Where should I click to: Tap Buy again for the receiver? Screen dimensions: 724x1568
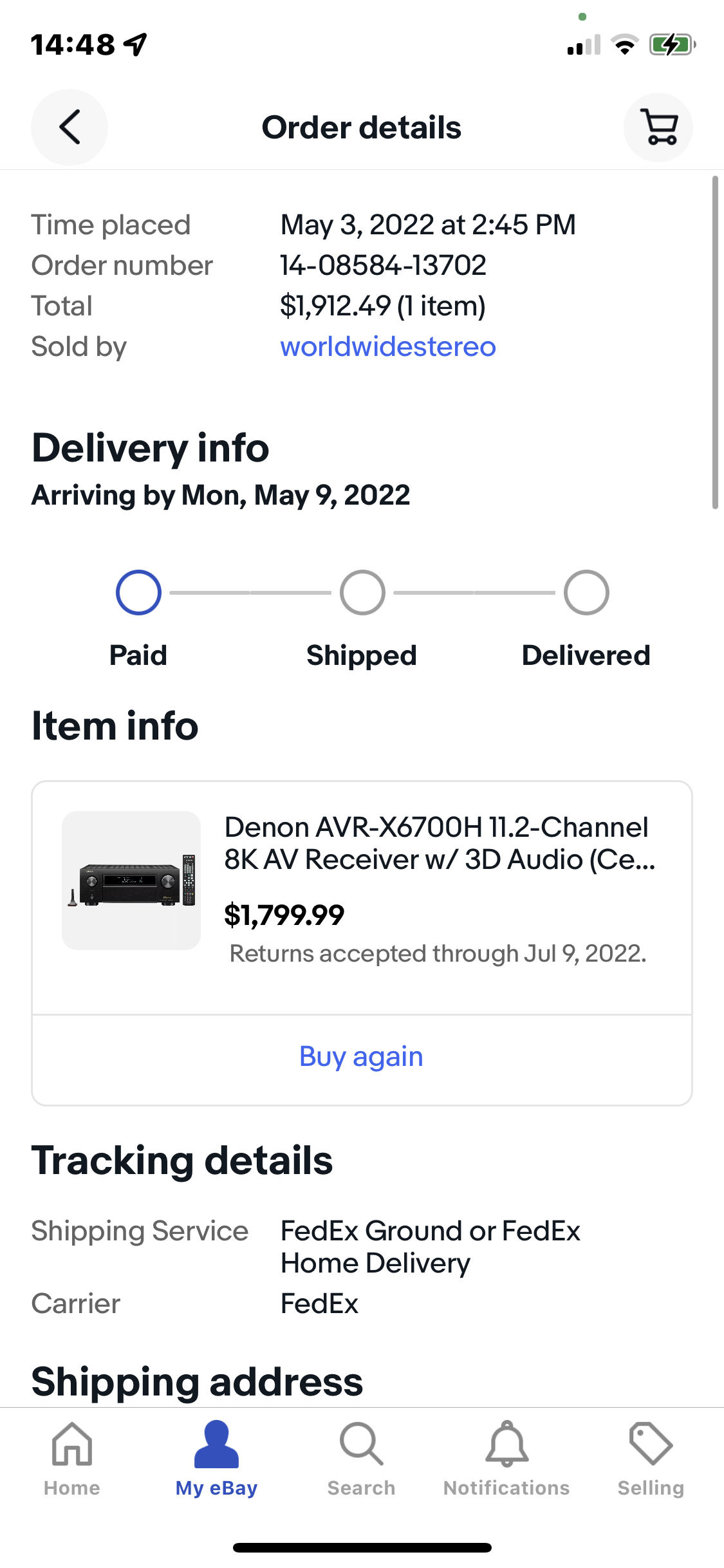click(362, 1057)
